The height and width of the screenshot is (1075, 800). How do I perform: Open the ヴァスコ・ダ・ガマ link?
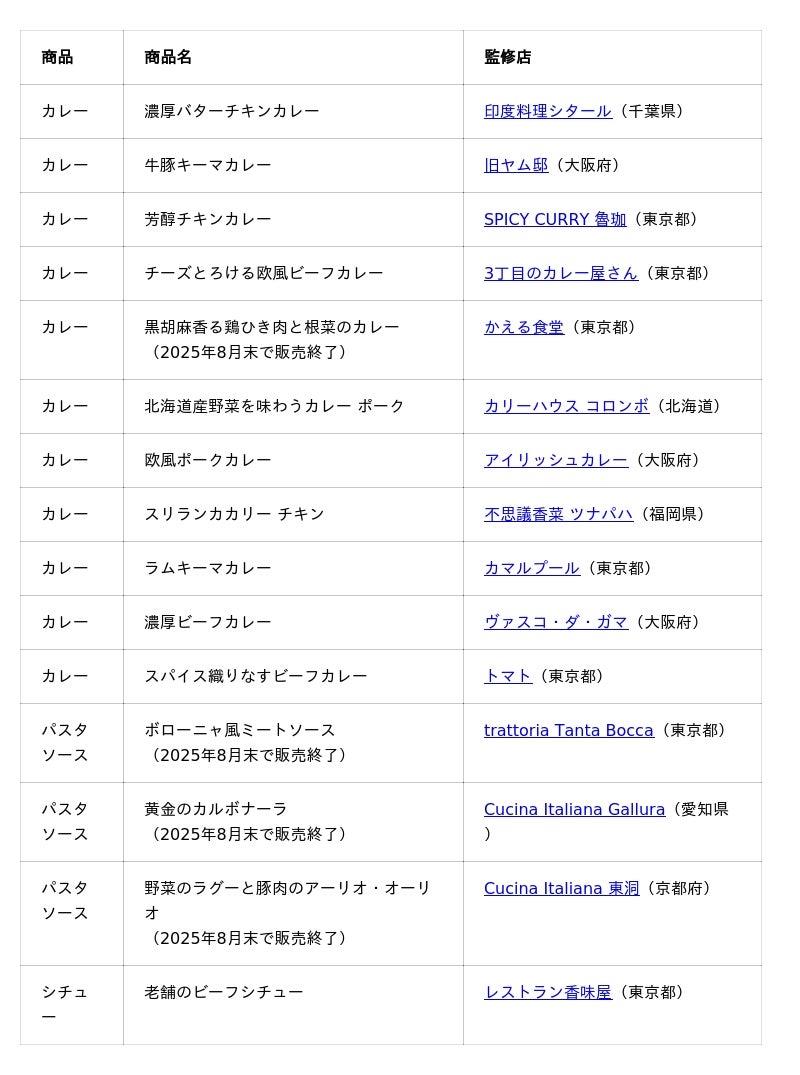tap(556, 622)
